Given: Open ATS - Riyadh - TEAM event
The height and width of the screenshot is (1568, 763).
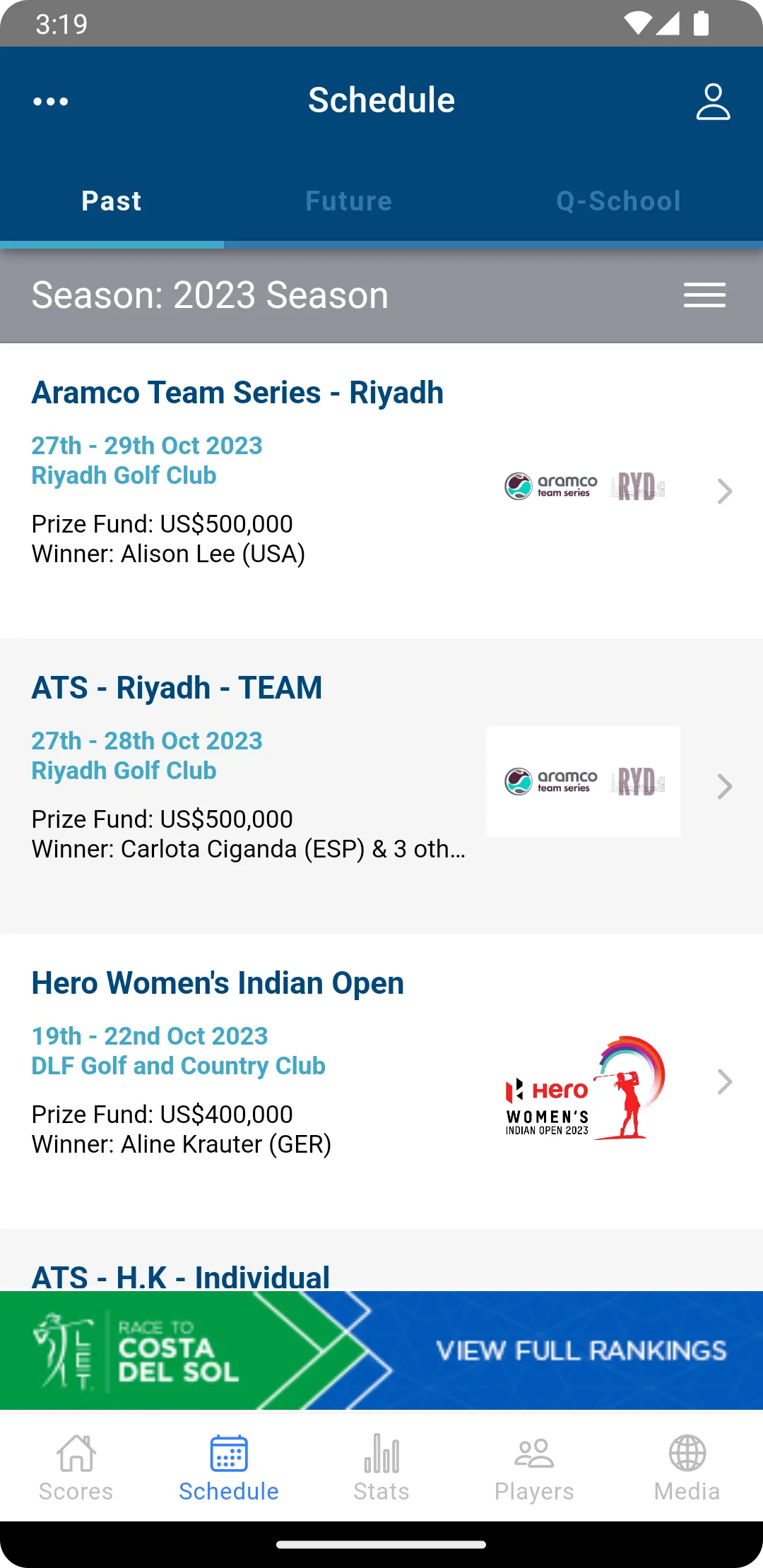Looking at the screenshot, I should [x=381, y=786].
